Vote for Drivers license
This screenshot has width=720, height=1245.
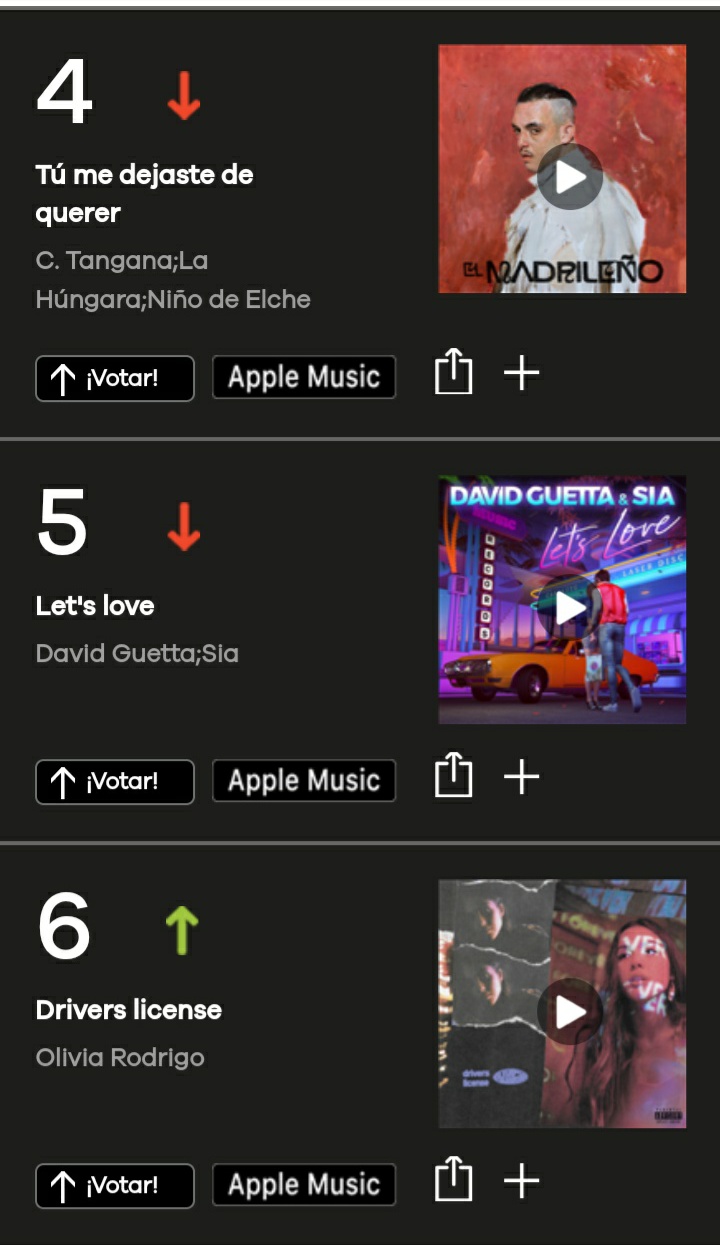[115, 1186]
